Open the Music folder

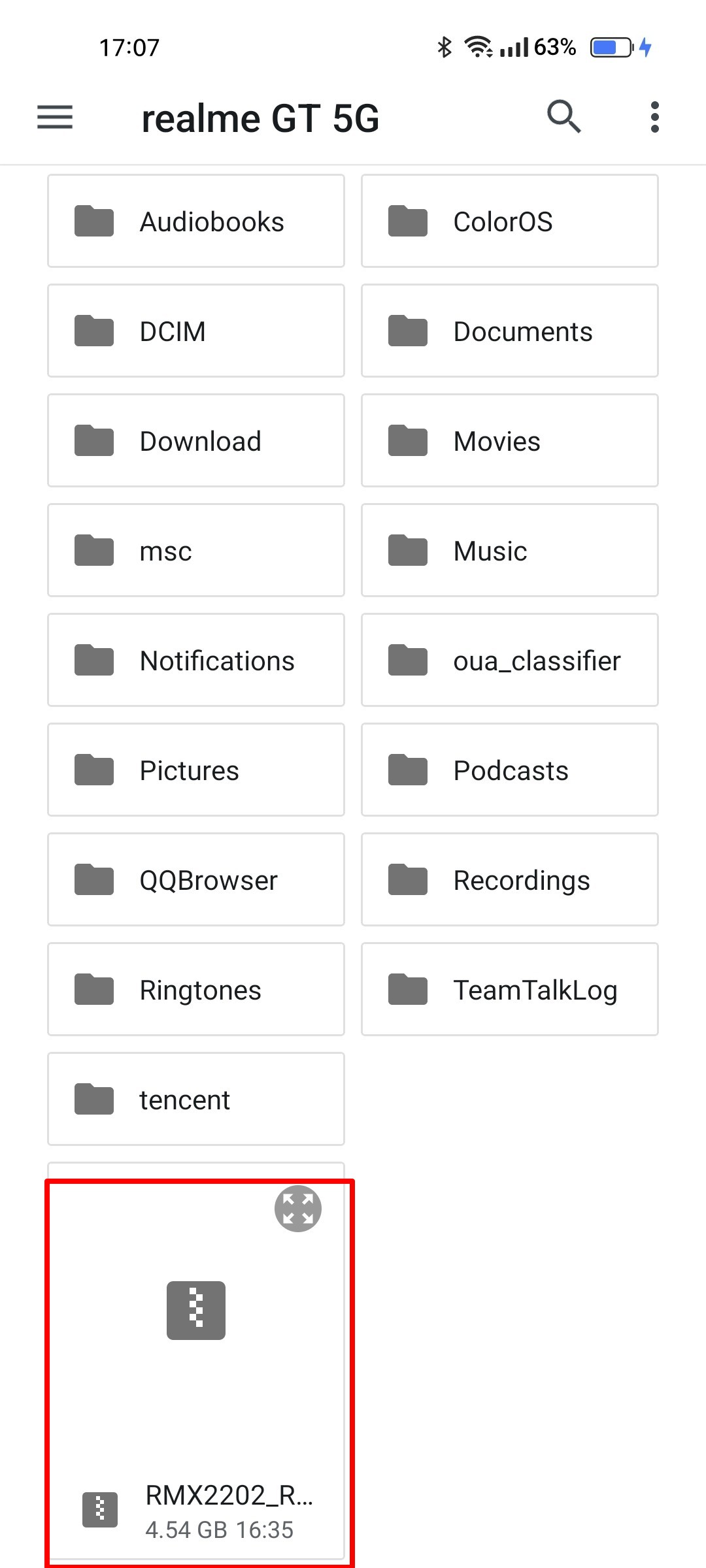click(x=509, y=550)
